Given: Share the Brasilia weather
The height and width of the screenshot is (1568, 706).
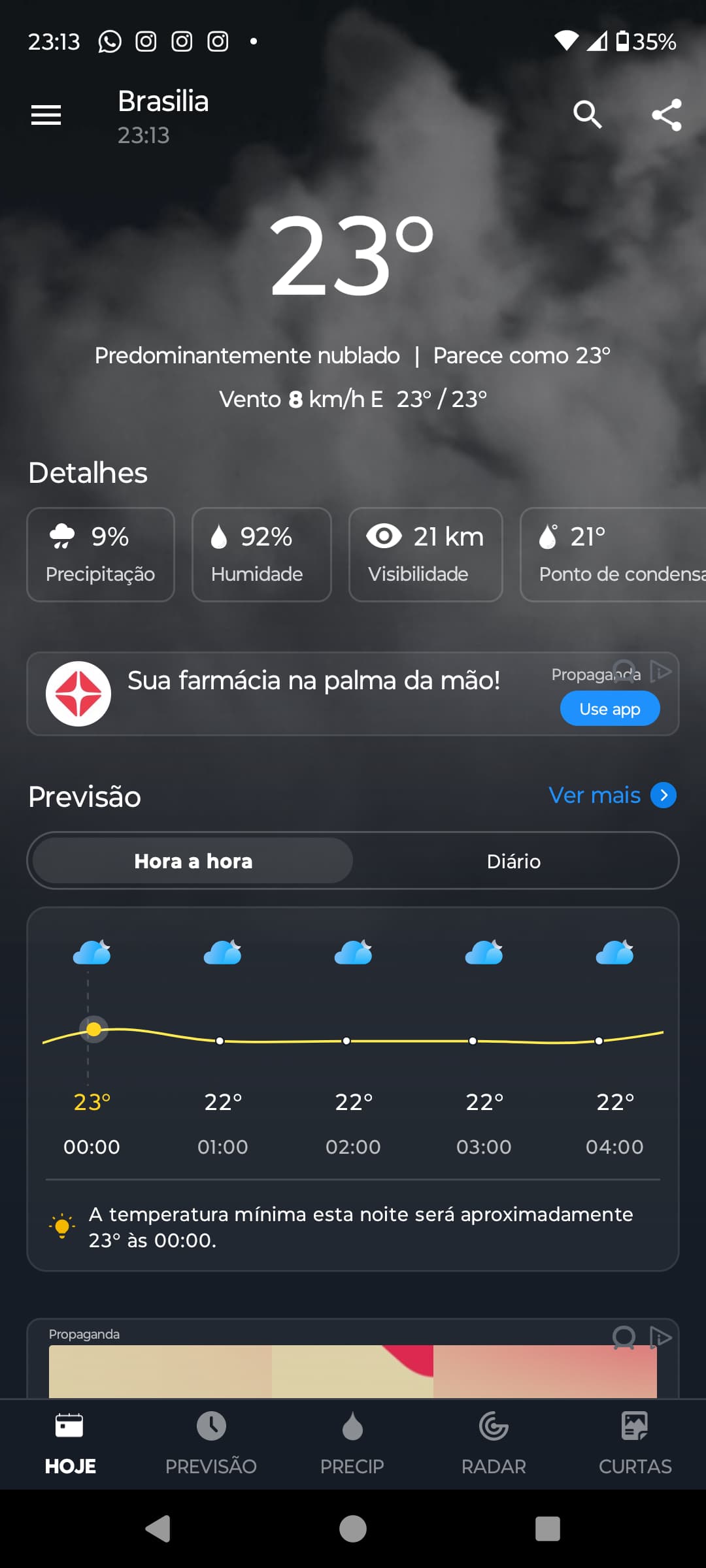Looking at the screenshot, I should 667,115.
